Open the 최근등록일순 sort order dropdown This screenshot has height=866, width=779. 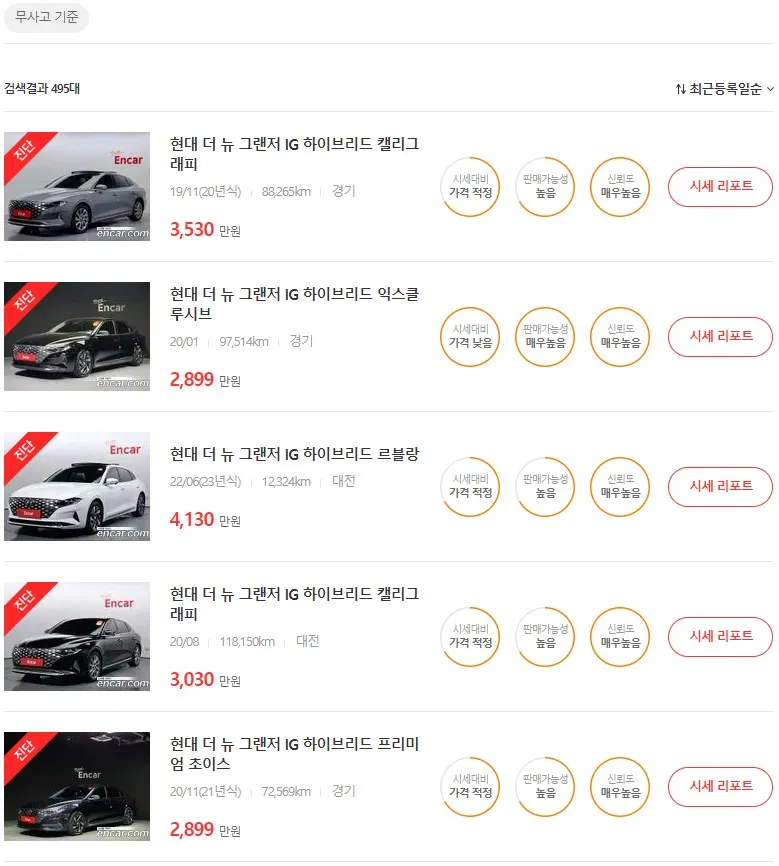[x=725, y=88]
